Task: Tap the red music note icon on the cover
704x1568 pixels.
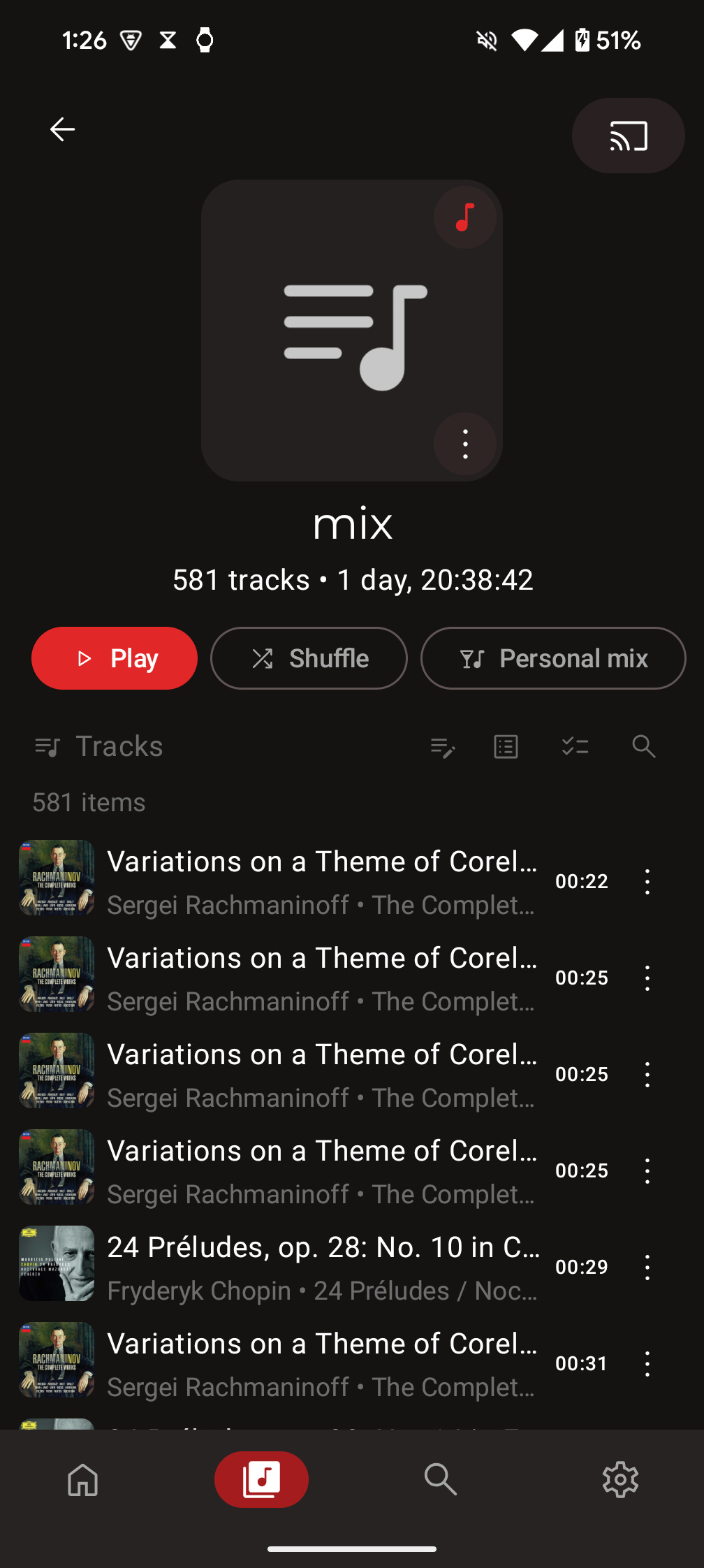Action: tap(465, 217)
